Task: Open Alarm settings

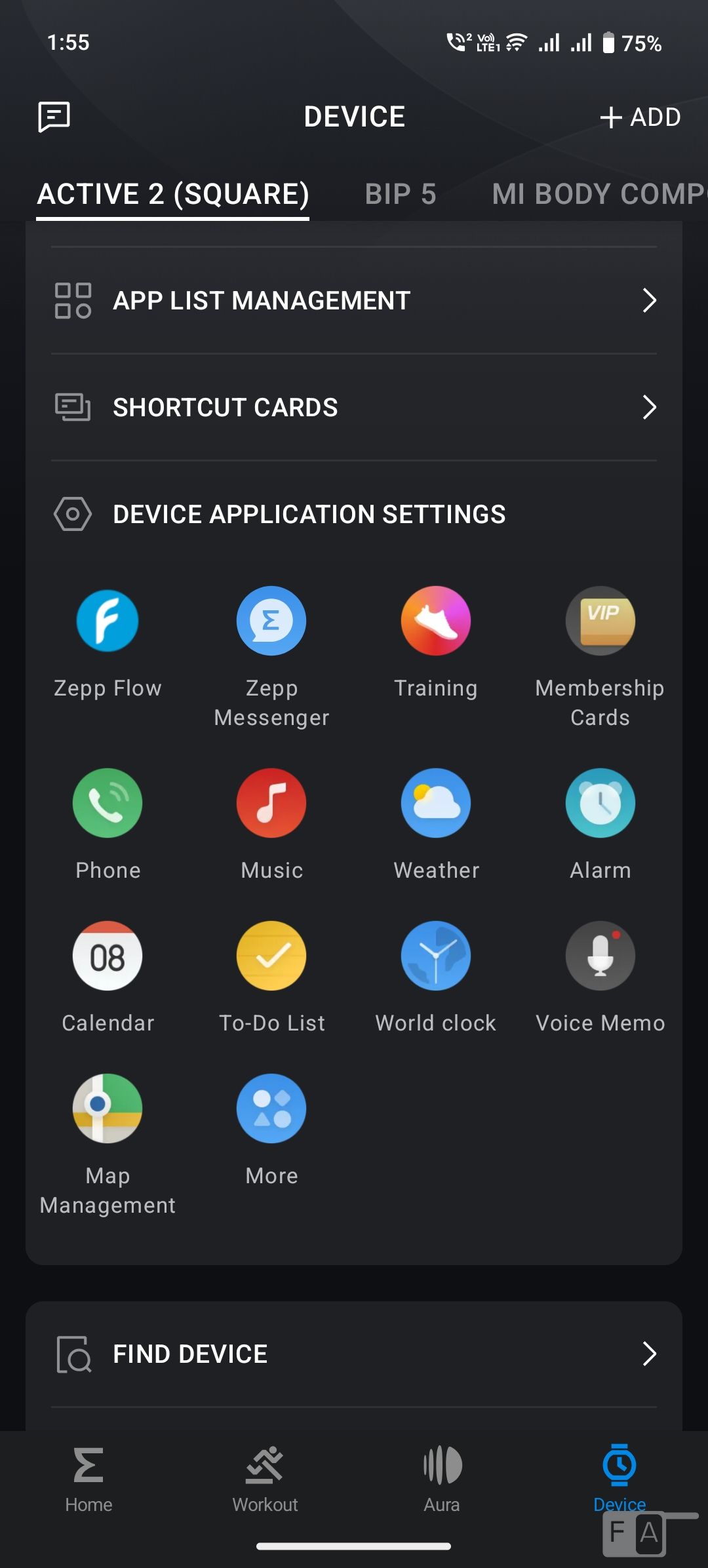Action: (x=600, y=803)
